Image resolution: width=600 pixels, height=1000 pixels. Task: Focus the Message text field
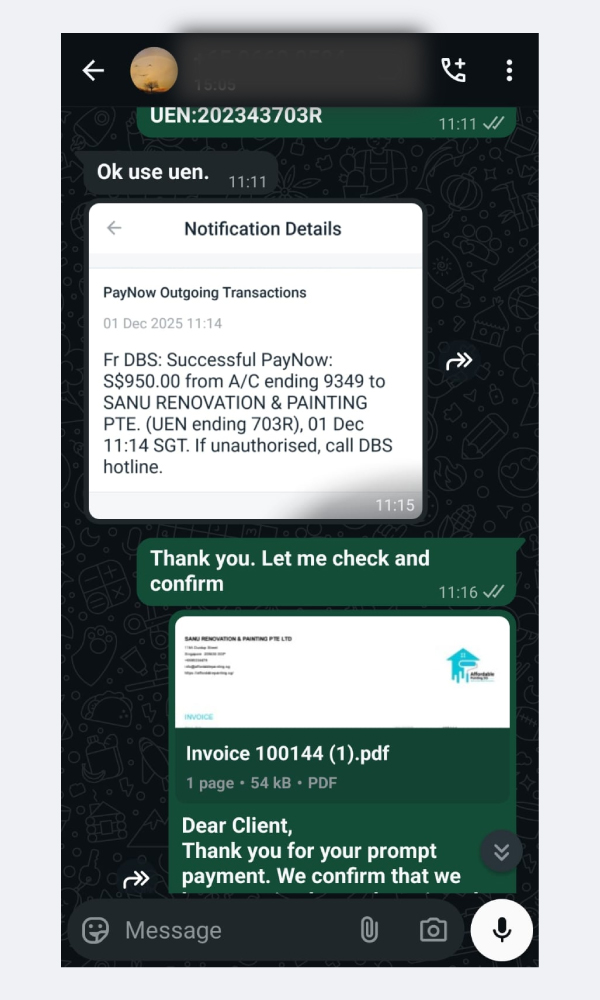[x=230, y=930]
